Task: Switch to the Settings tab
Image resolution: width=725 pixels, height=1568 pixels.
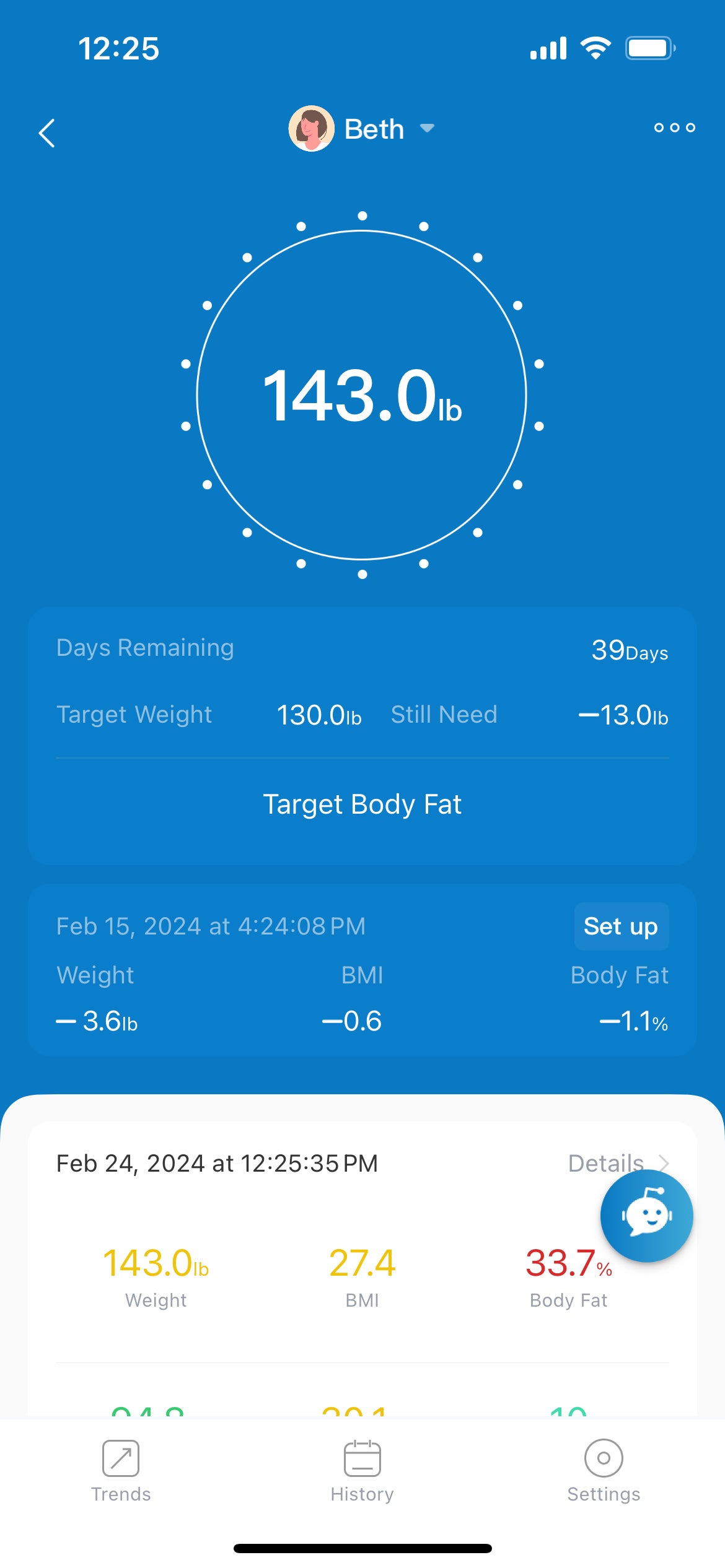Action: coord(604,1470)
